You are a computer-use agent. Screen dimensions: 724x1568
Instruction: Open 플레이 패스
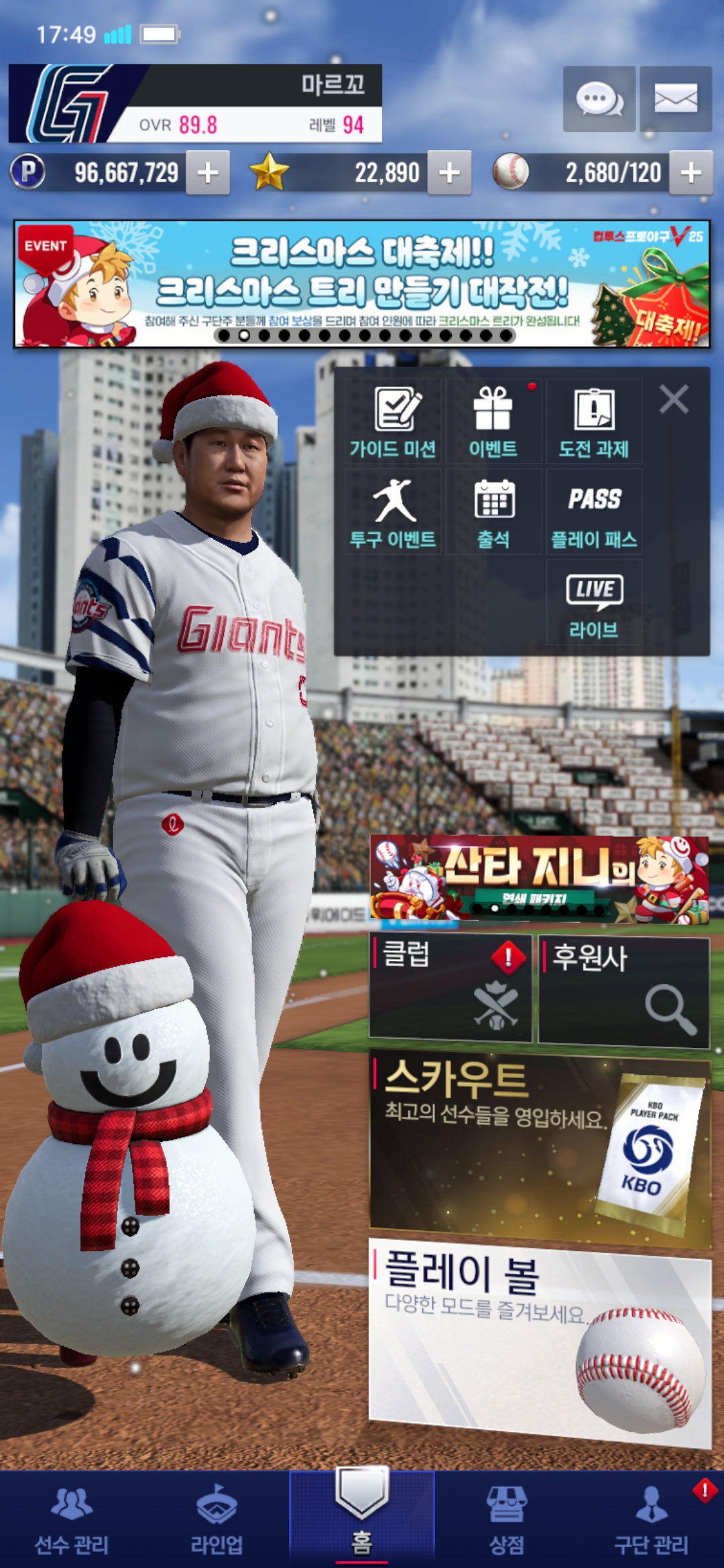pyautogui.click(x=594, y=513)
